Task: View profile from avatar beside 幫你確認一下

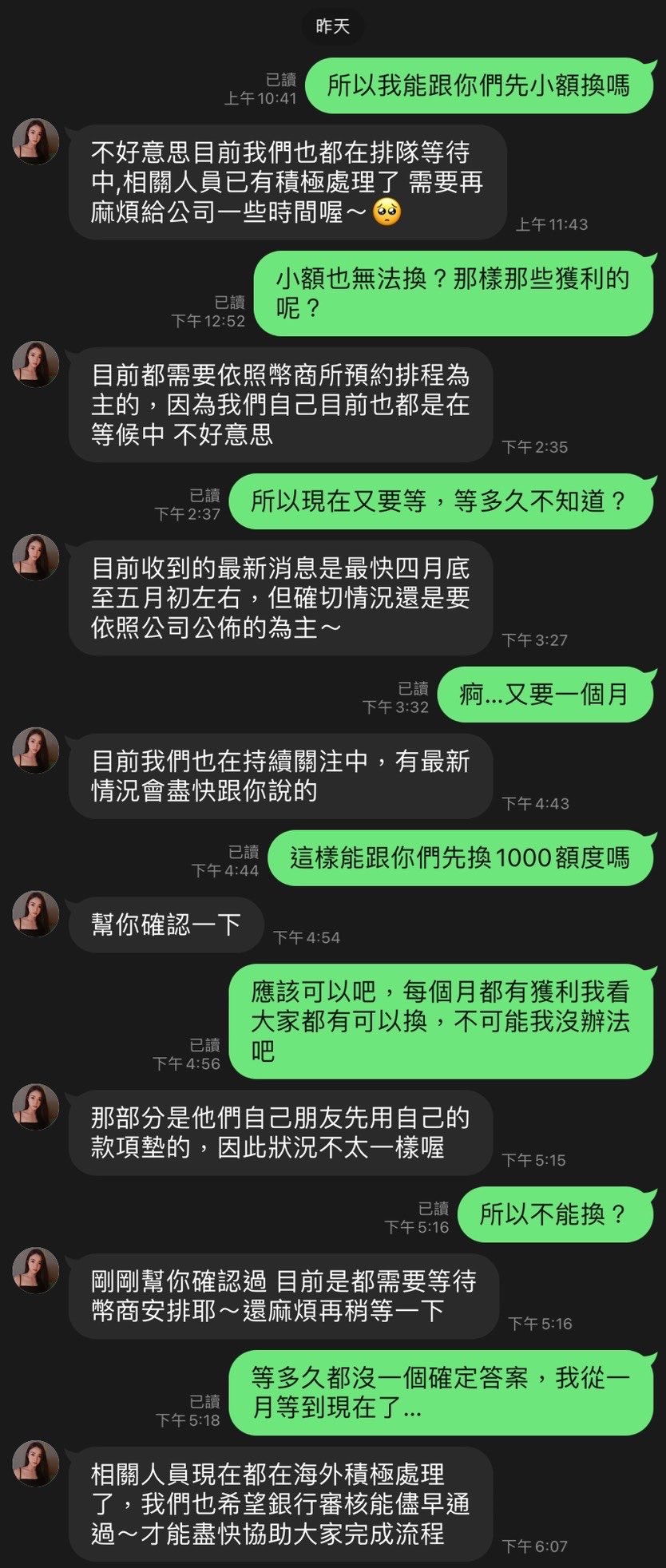Action: click(36, 914)
